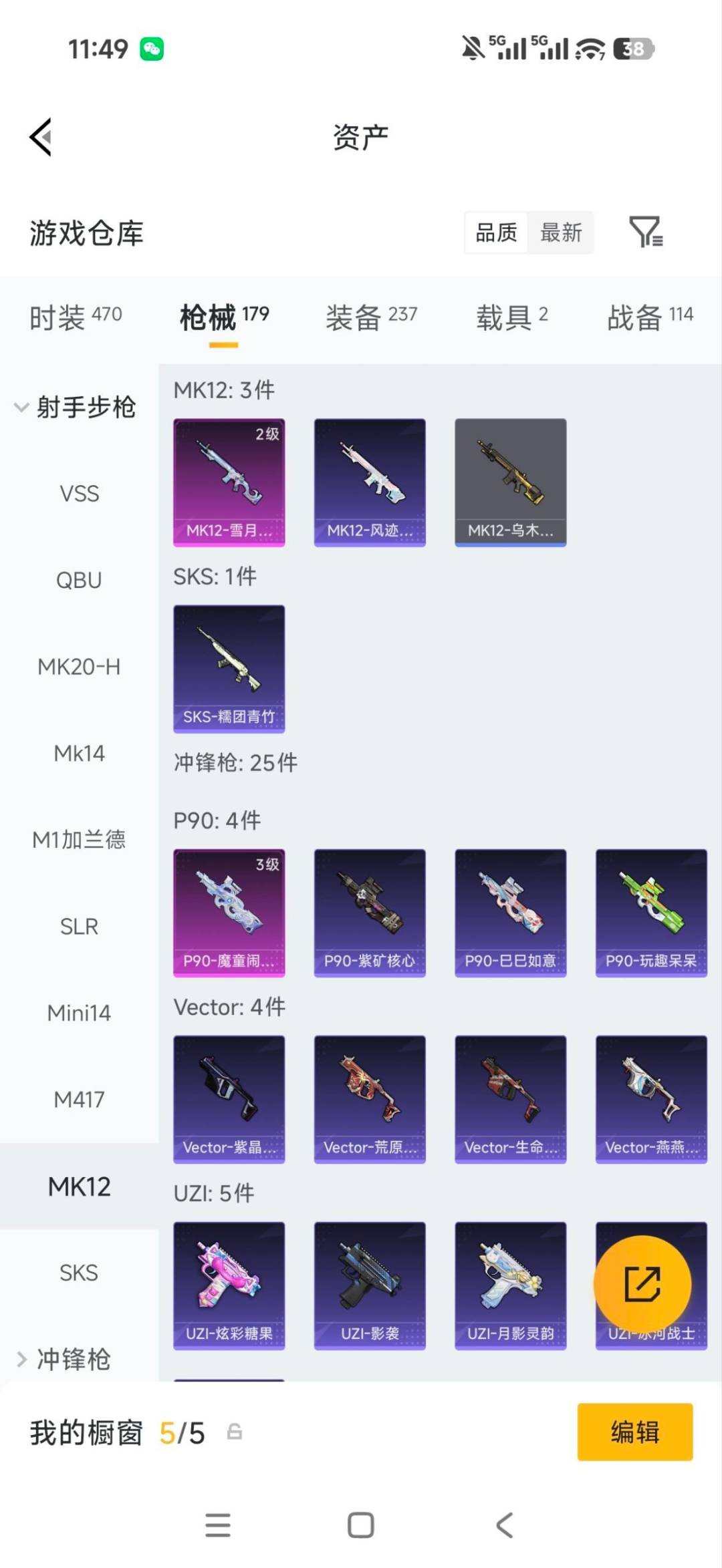This screenshot has height=1568, width=722.
Task: Select SKS in the side list
Action: [x=79, y=1273]
